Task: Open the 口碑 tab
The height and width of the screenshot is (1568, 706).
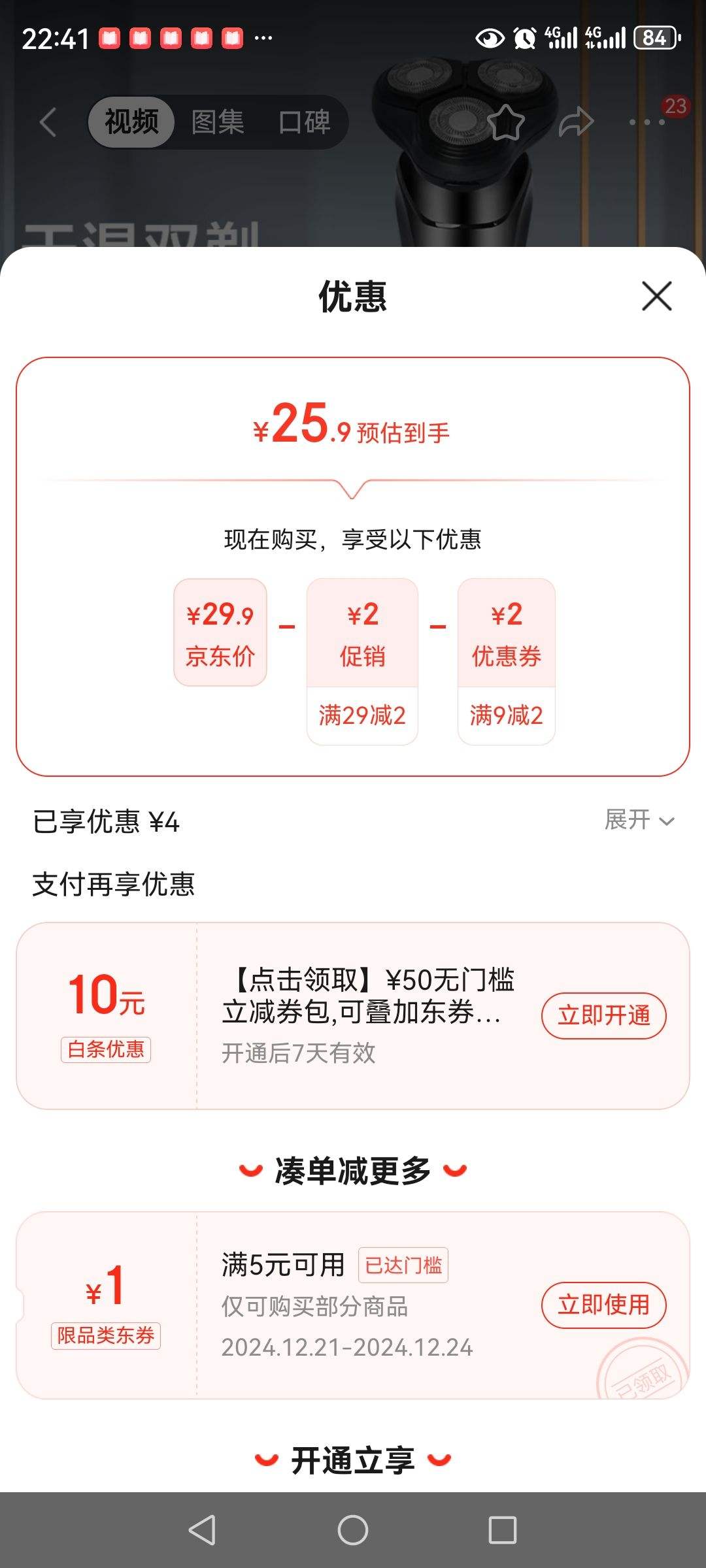Action: [304, 122]
